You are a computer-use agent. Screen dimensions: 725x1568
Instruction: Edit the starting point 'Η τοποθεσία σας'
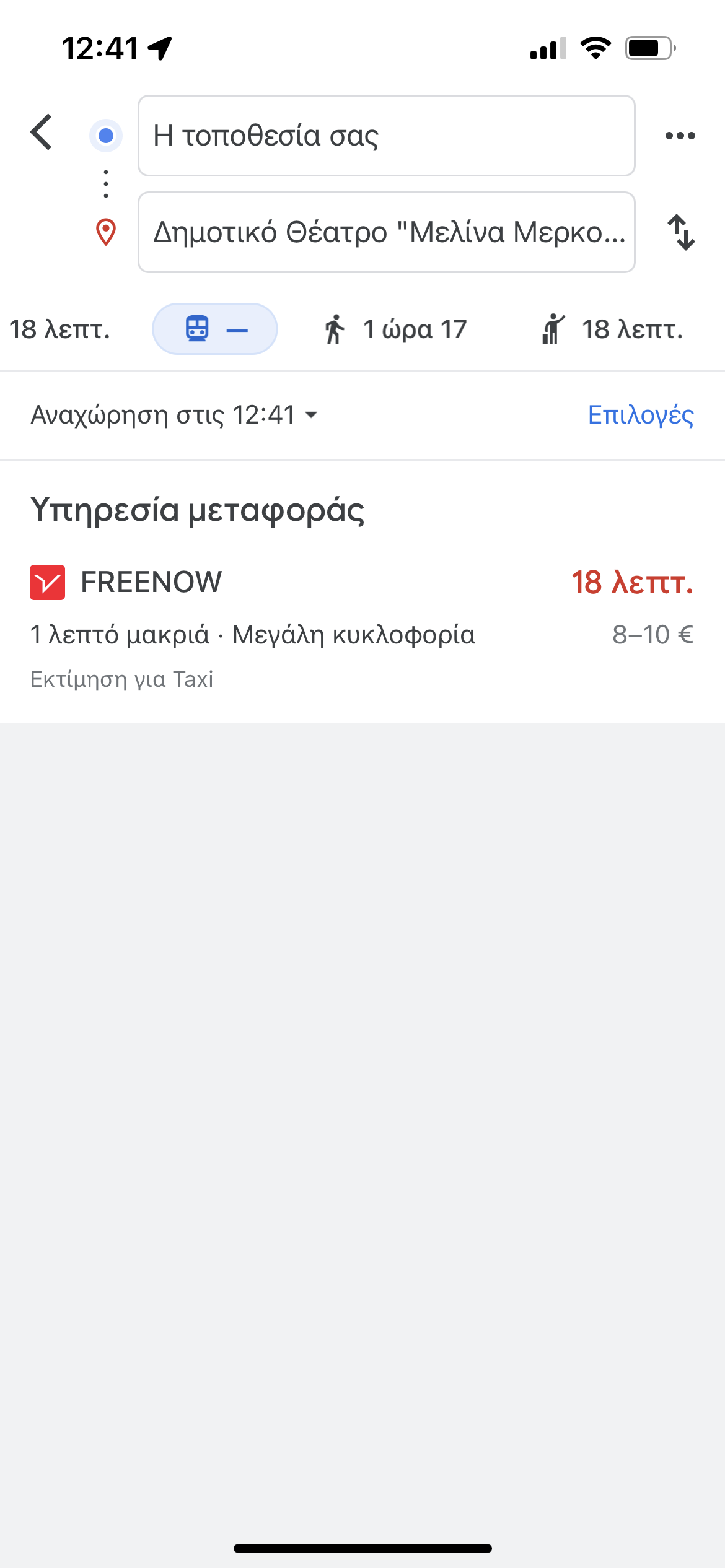tap(386, 136)
